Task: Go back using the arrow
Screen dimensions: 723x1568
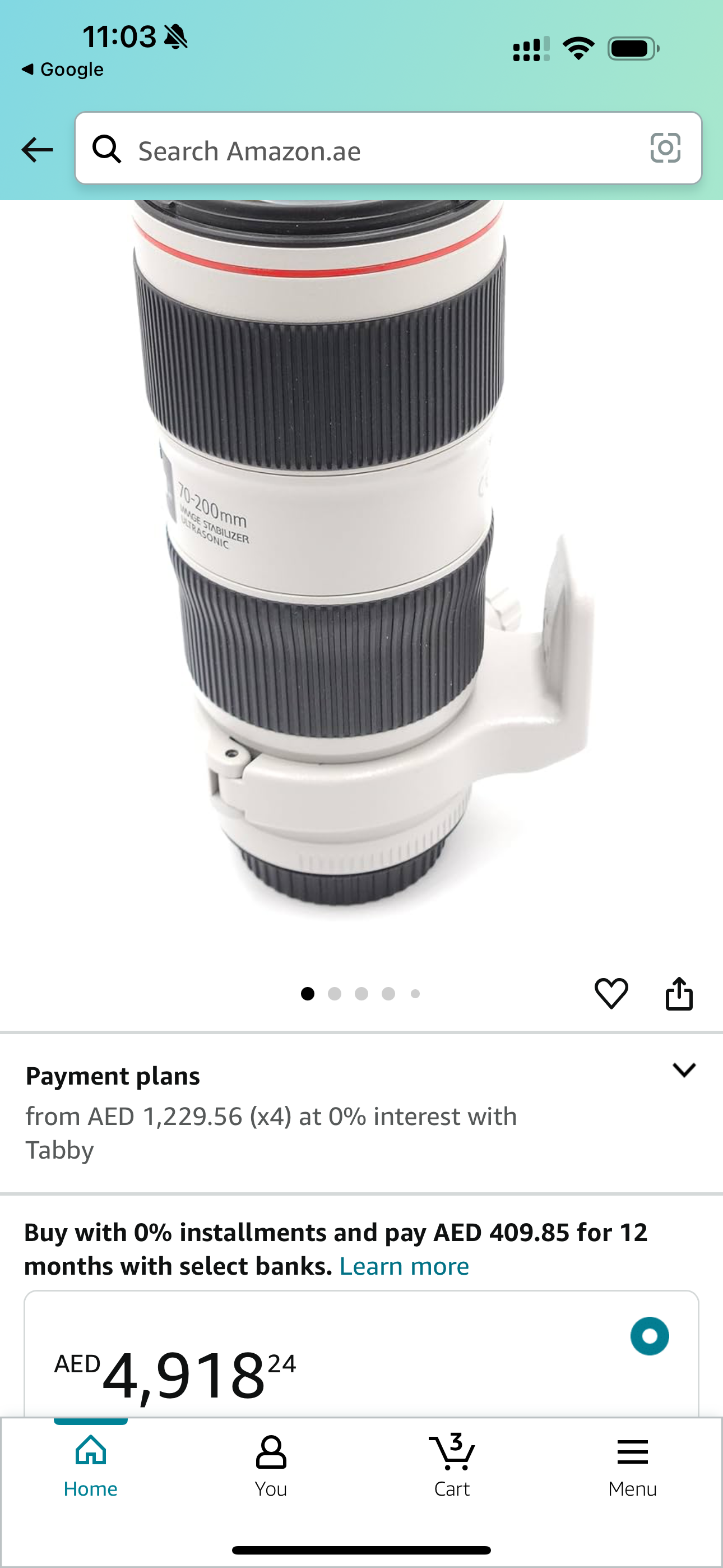Action: tap(36, 149)
